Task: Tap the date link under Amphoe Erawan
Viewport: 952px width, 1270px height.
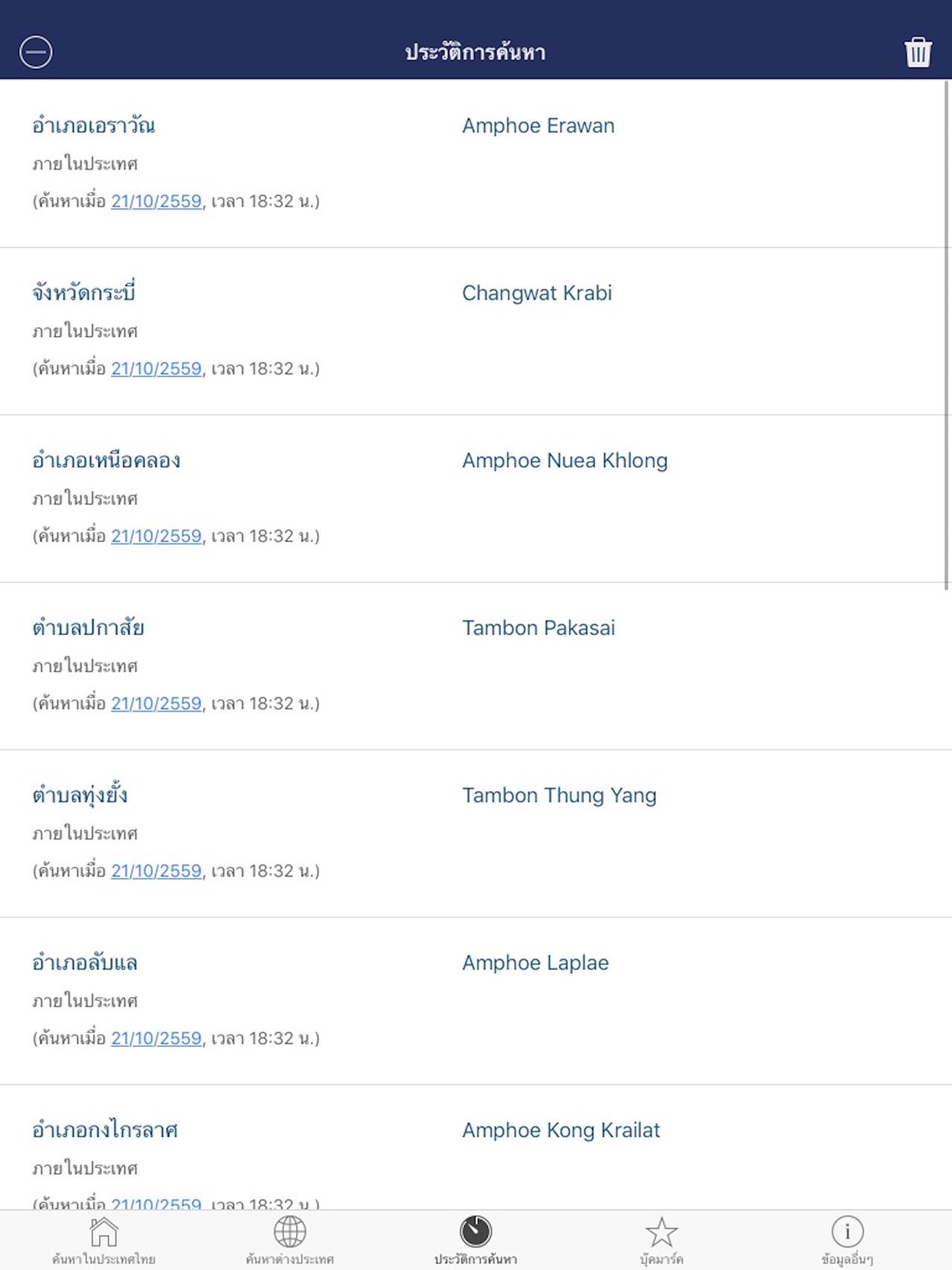Action: coord(156,202)
